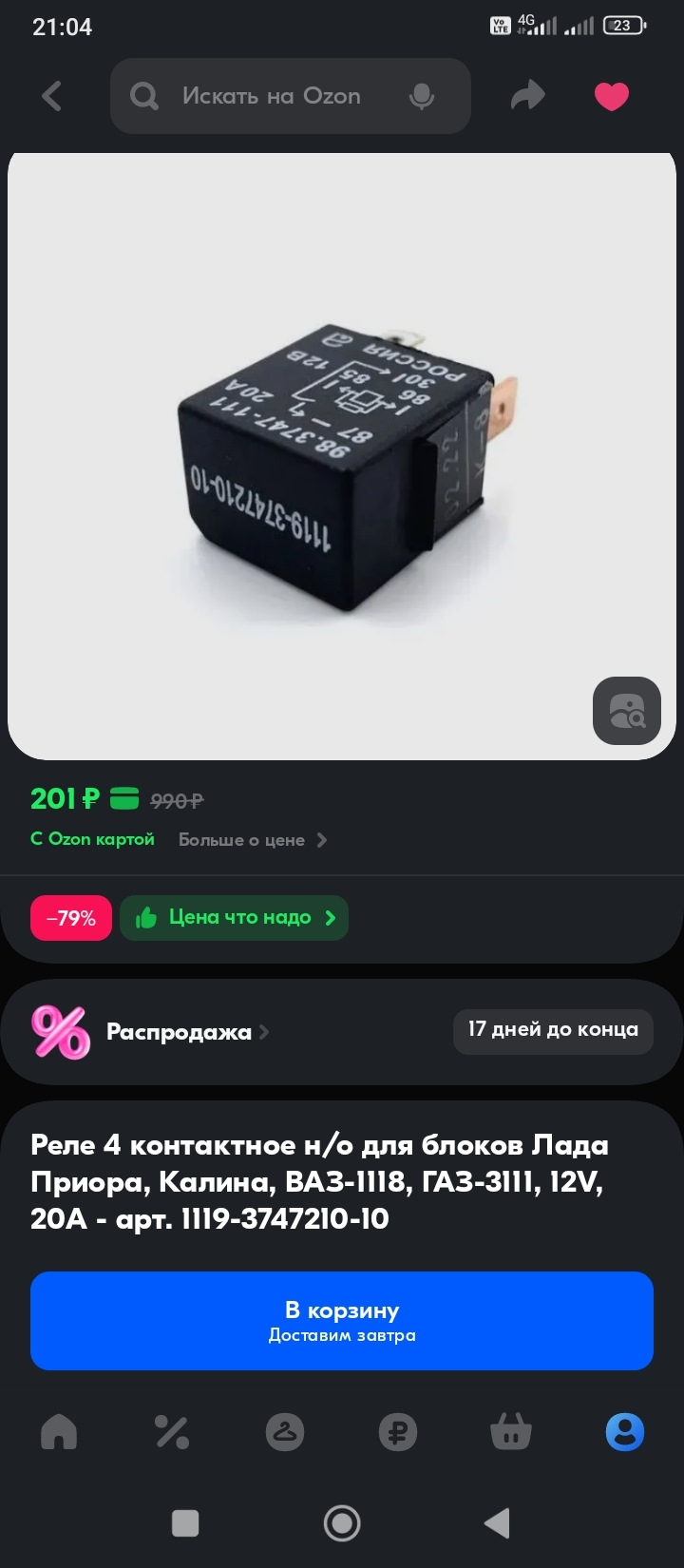
Task: Find similar items by image
Action: click(626, 711)
